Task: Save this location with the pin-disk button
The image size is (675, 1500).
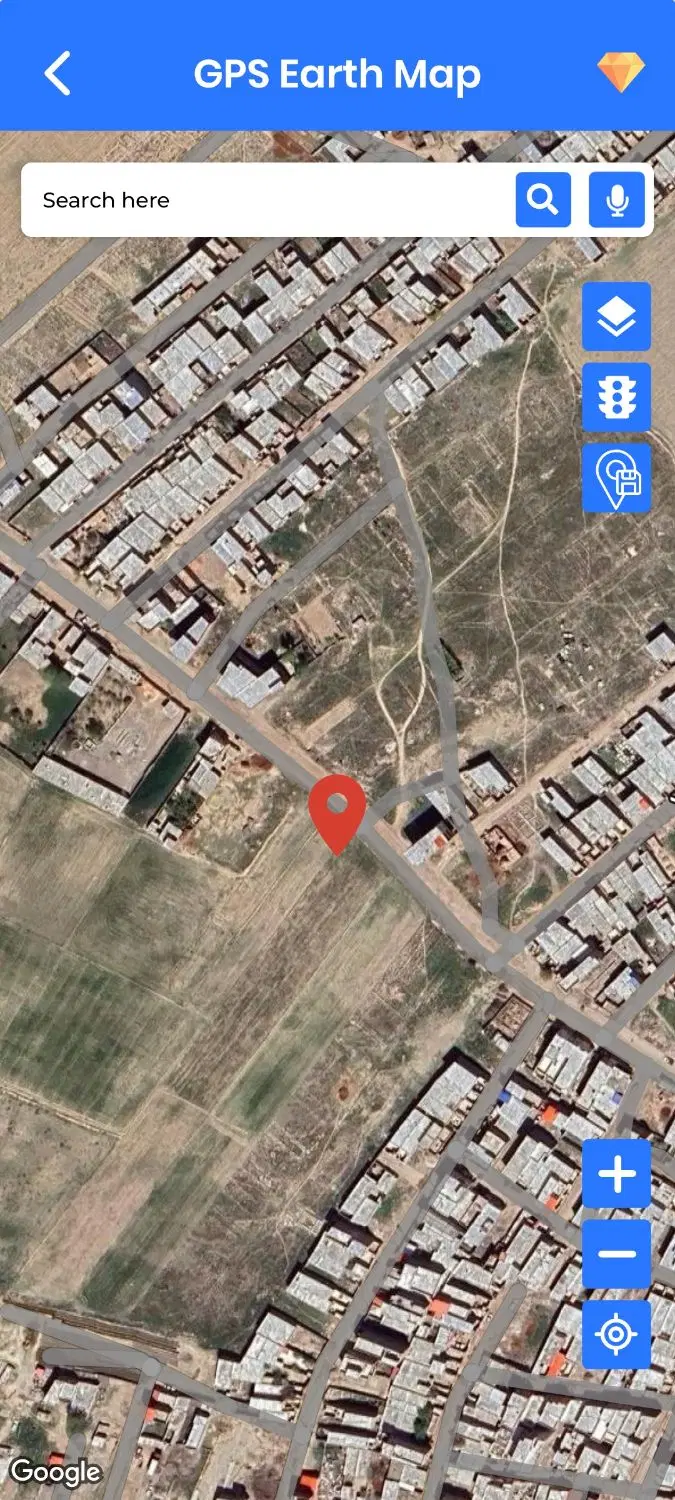Action: coord(617,478)
